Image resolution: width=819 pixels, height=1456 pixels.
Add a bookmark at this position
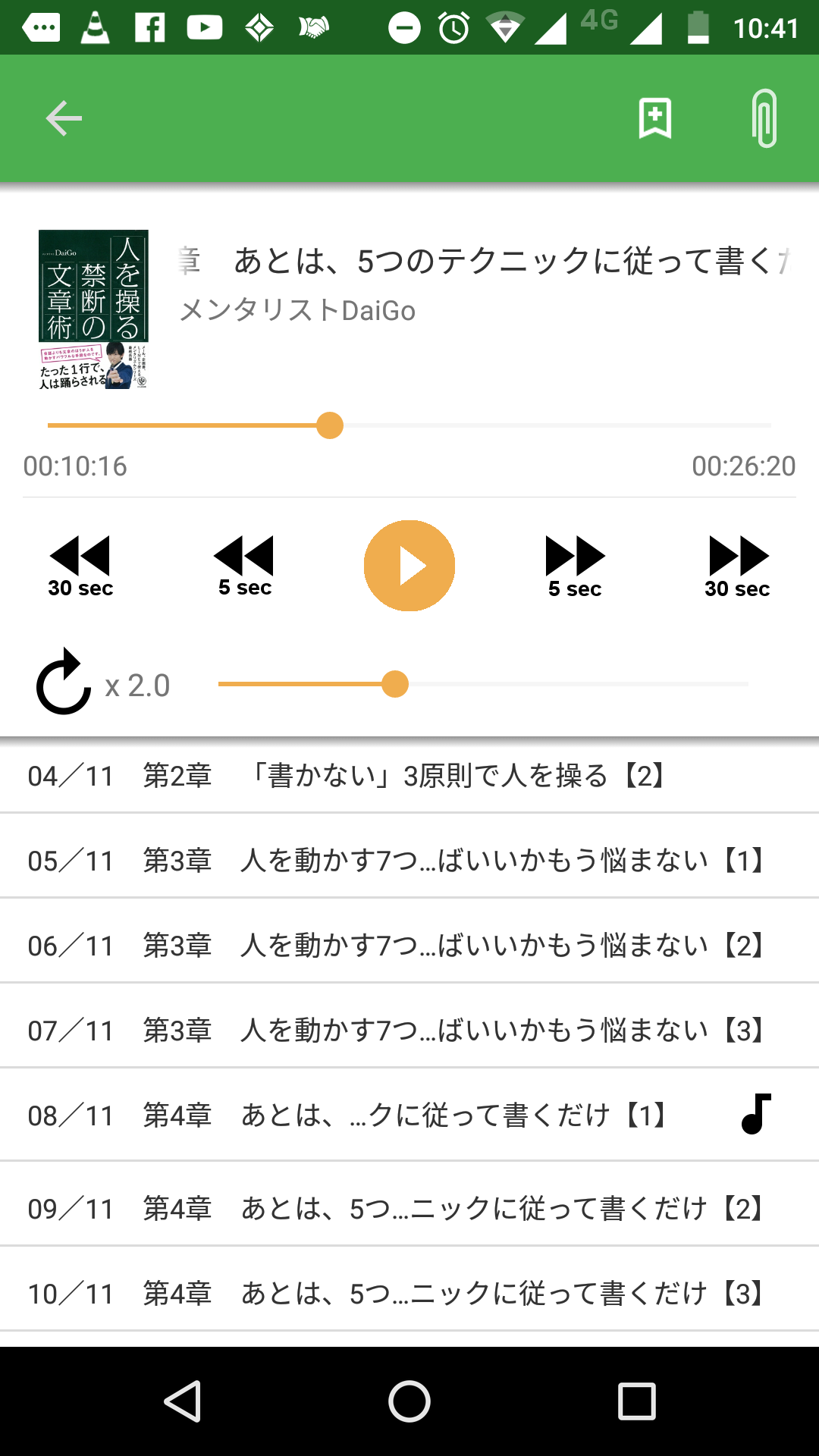coord(654,118)
